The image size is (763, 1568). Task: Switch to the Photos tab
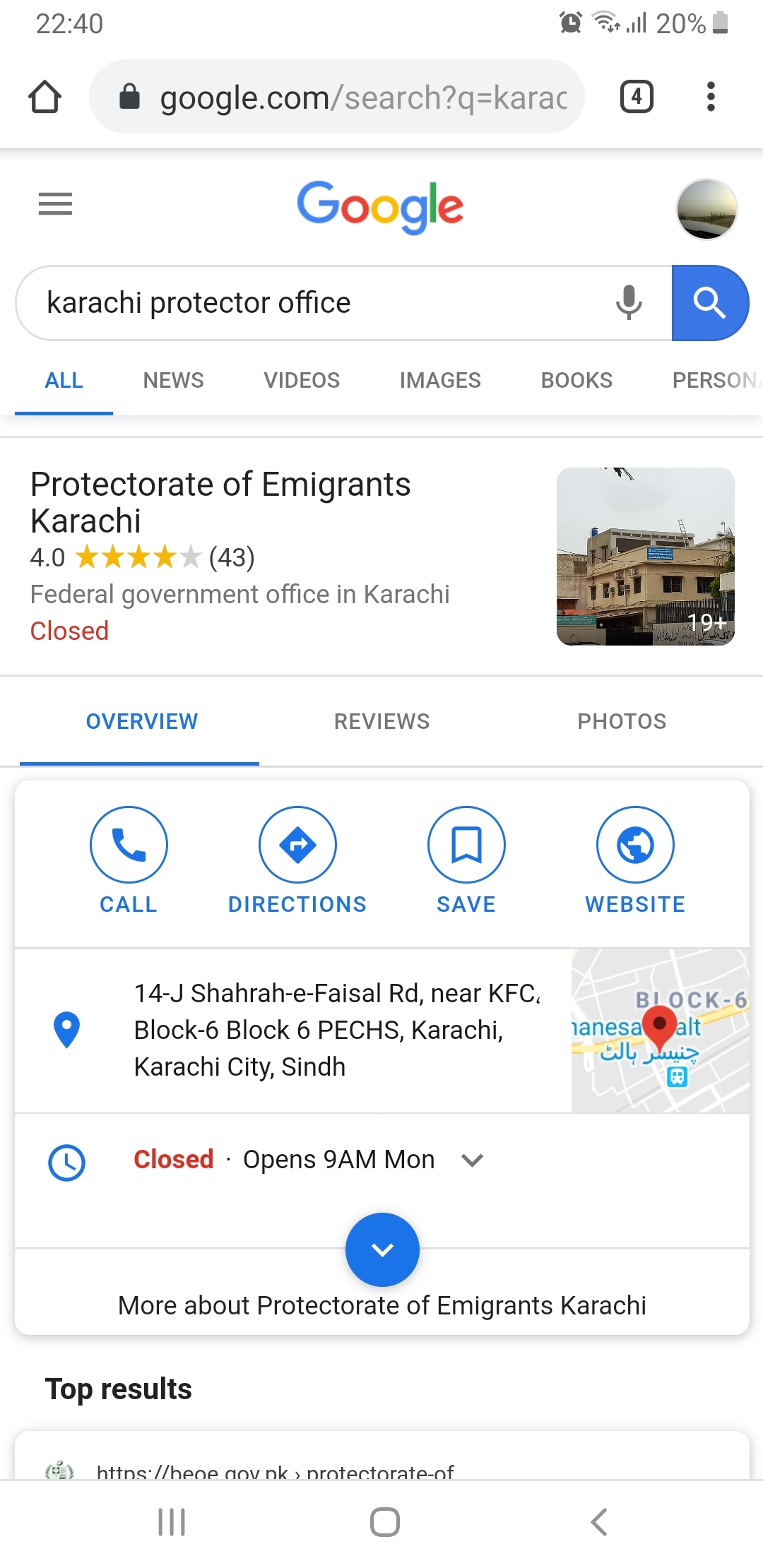pyautogui.click(x=622, y=721)
